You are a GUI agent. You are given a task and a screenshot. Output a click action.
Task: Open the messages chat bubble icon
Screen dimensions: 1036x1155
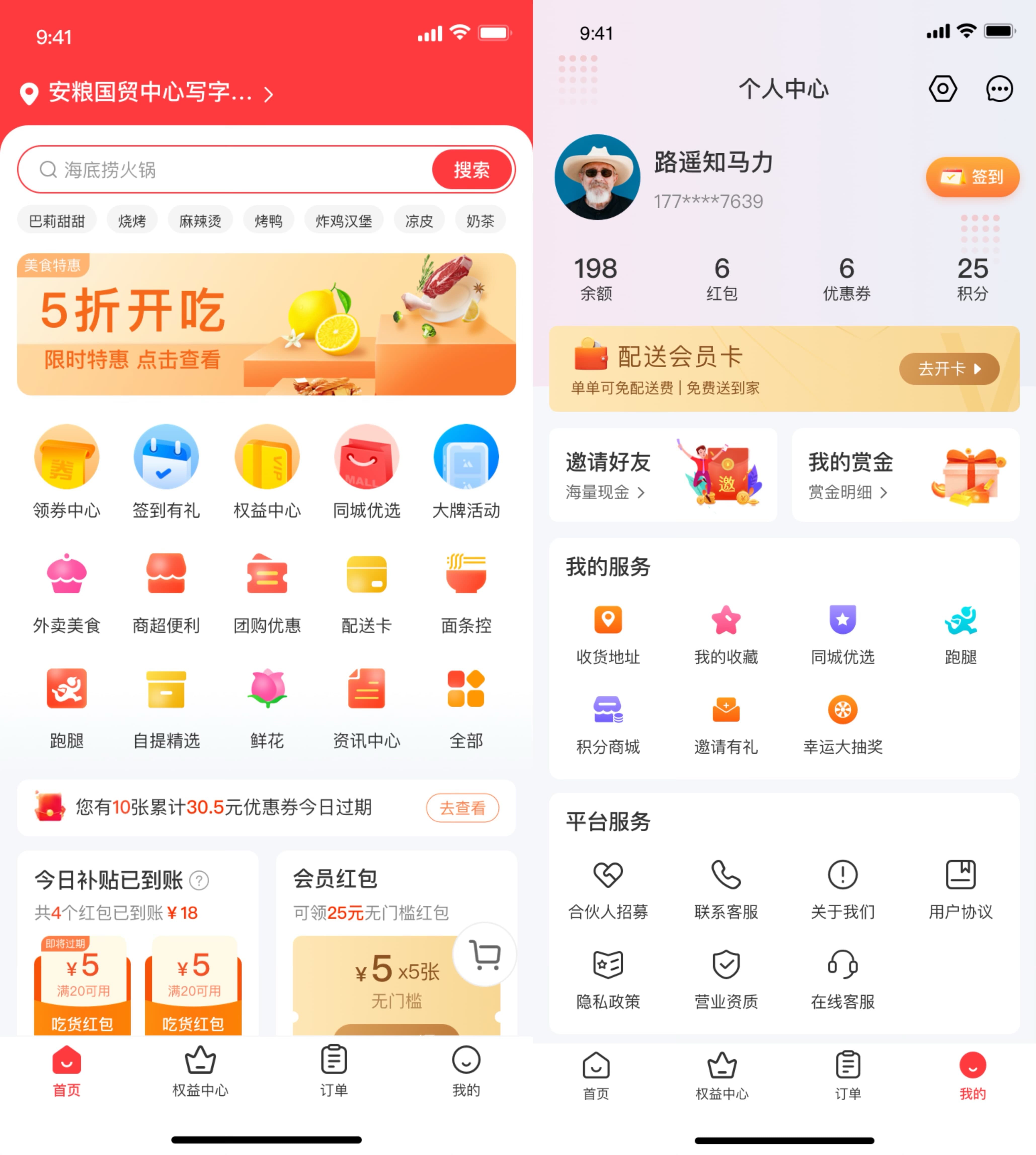tap(999, 89)
